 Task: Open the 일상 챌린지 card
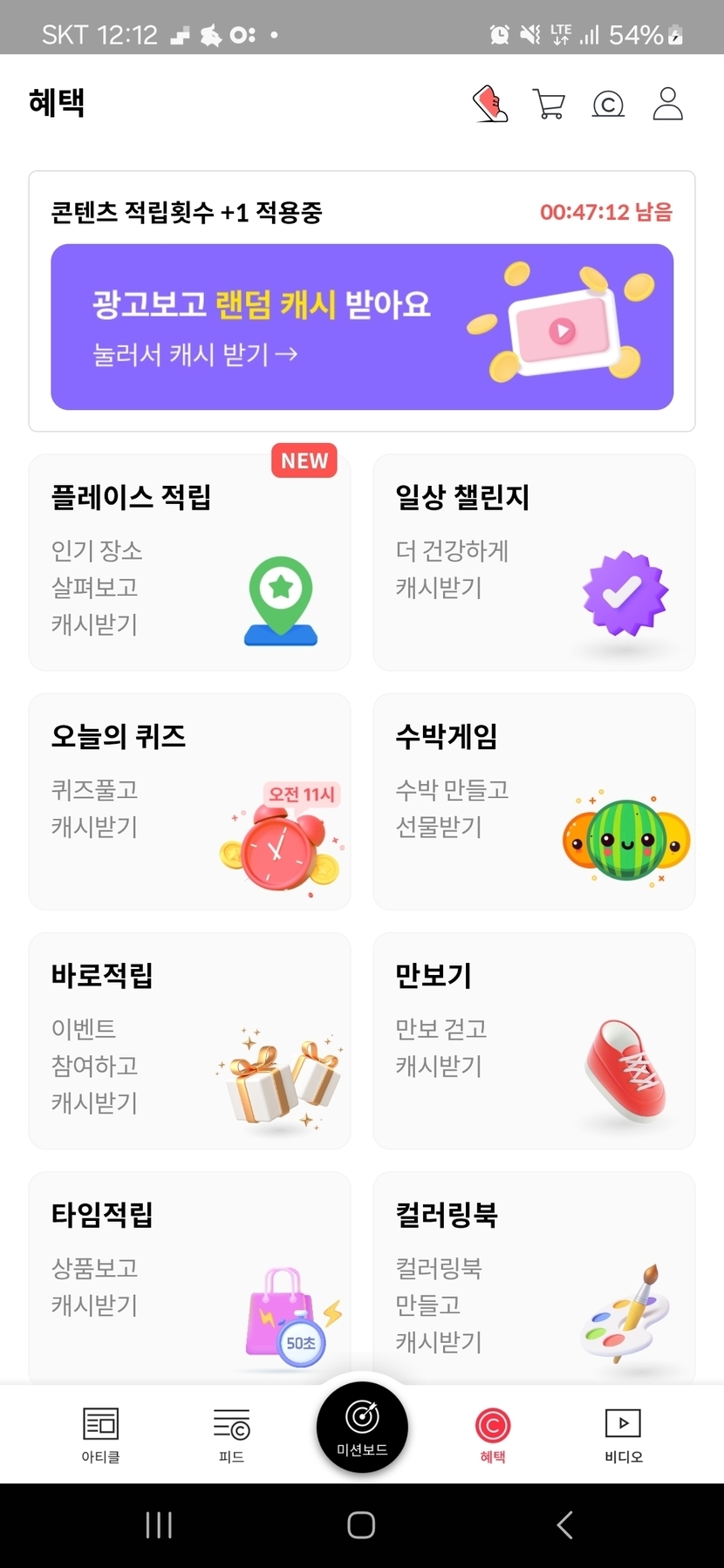(534, 562)
